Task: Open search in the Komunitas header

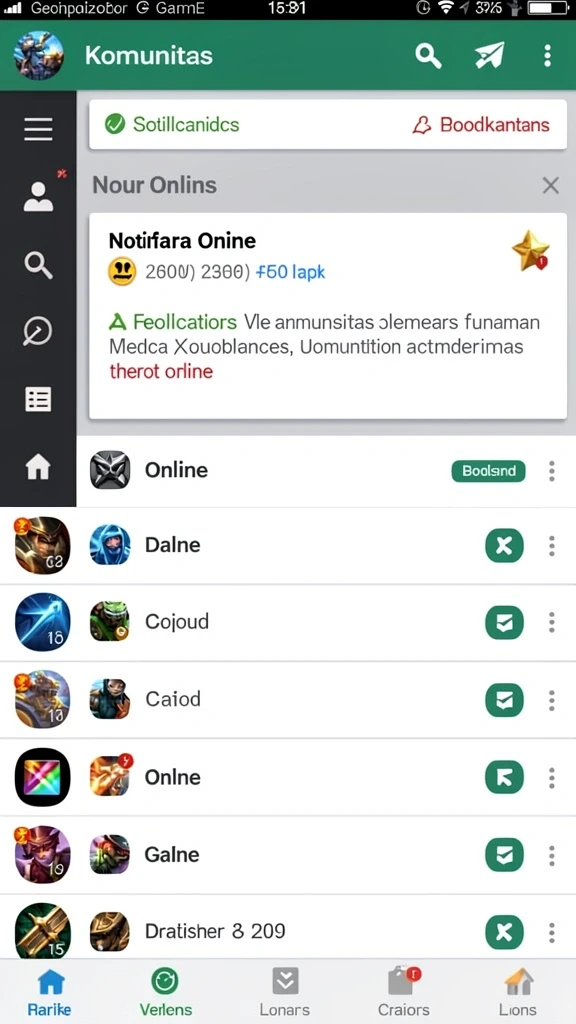Action: 428,56
